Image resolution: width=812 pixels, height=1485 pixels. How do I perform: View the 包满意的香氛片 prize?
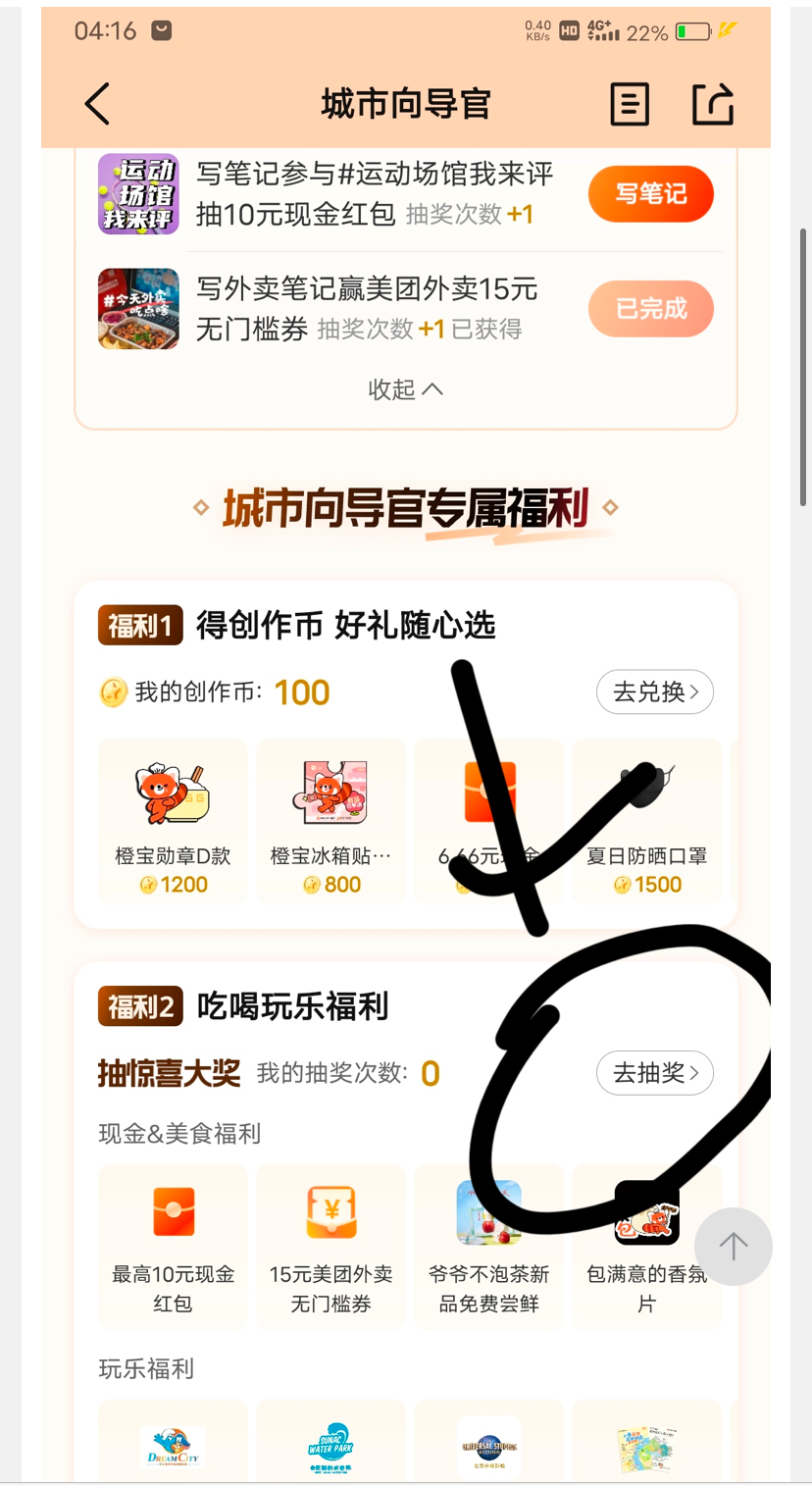tap(646, 1246)
